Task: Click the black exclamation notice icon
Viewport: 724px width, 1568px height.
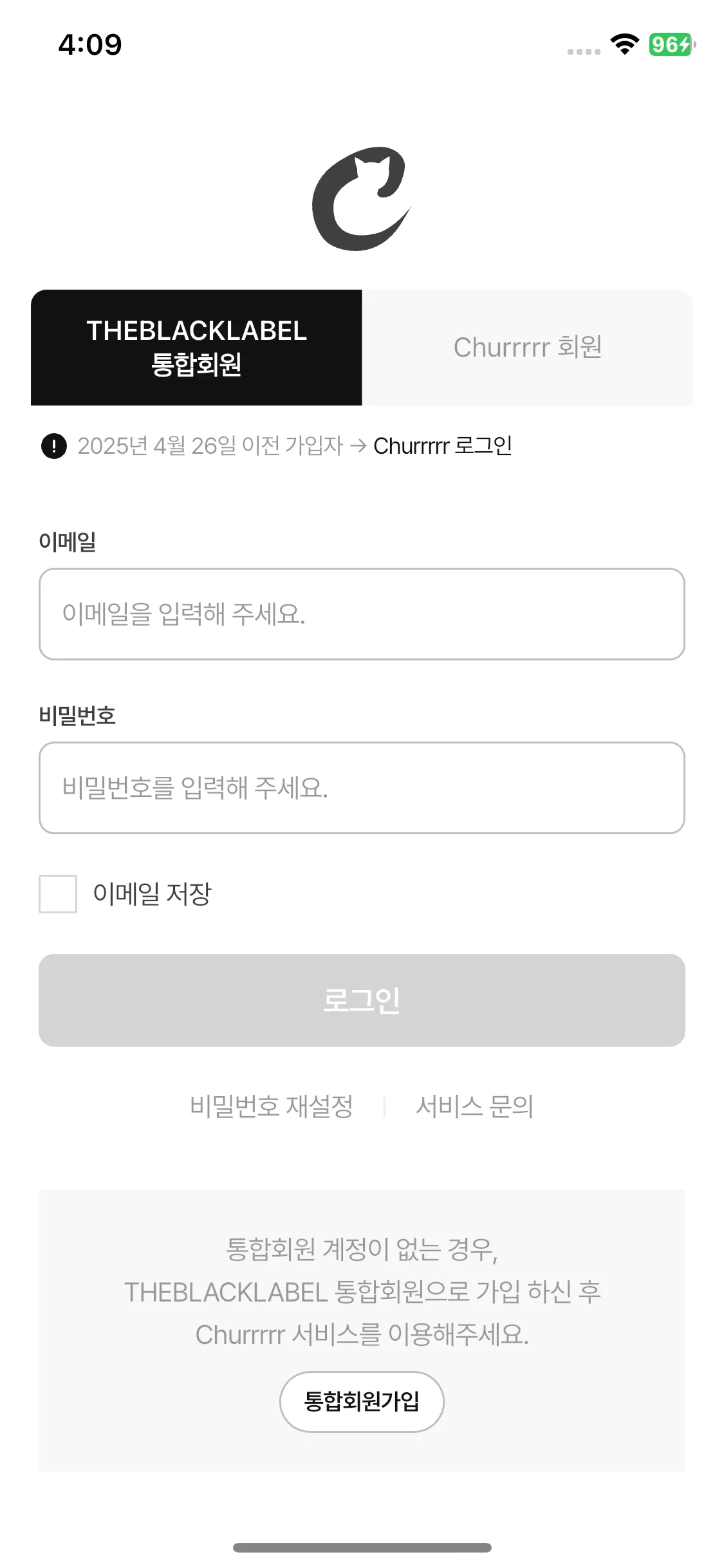Action: (54, 445)
